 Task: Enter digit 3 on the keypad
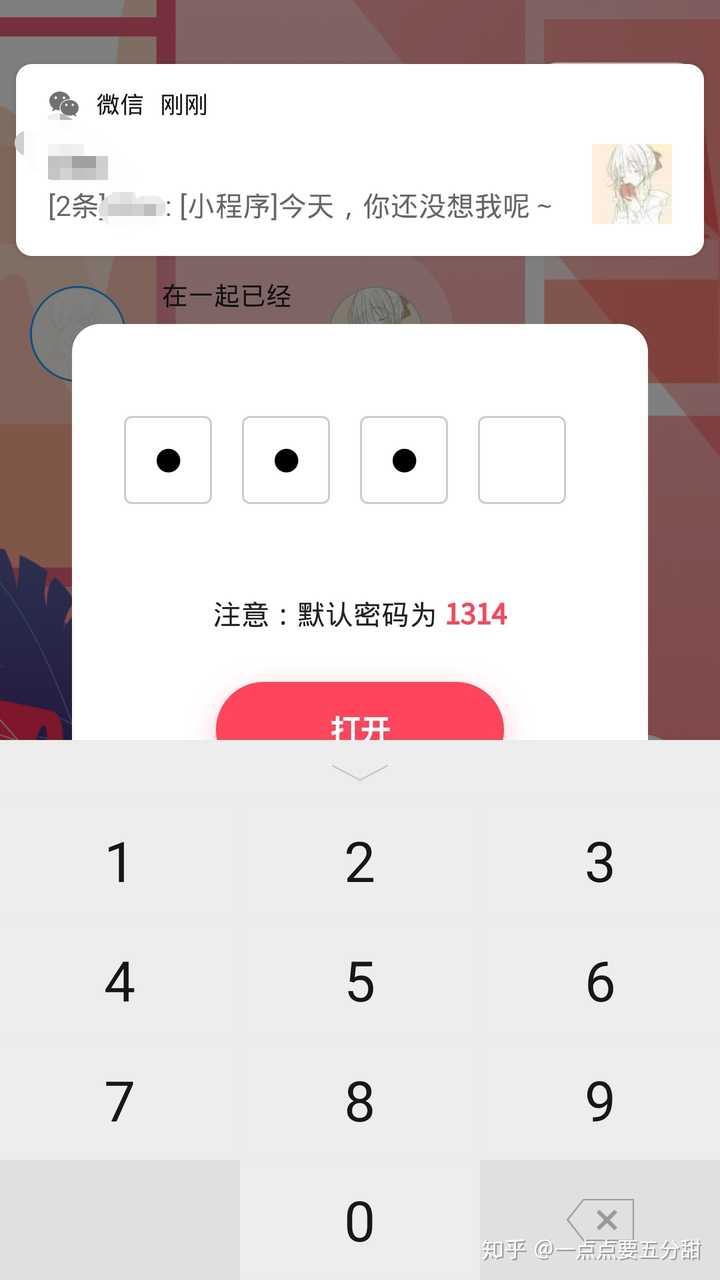[x=600, y=862]
